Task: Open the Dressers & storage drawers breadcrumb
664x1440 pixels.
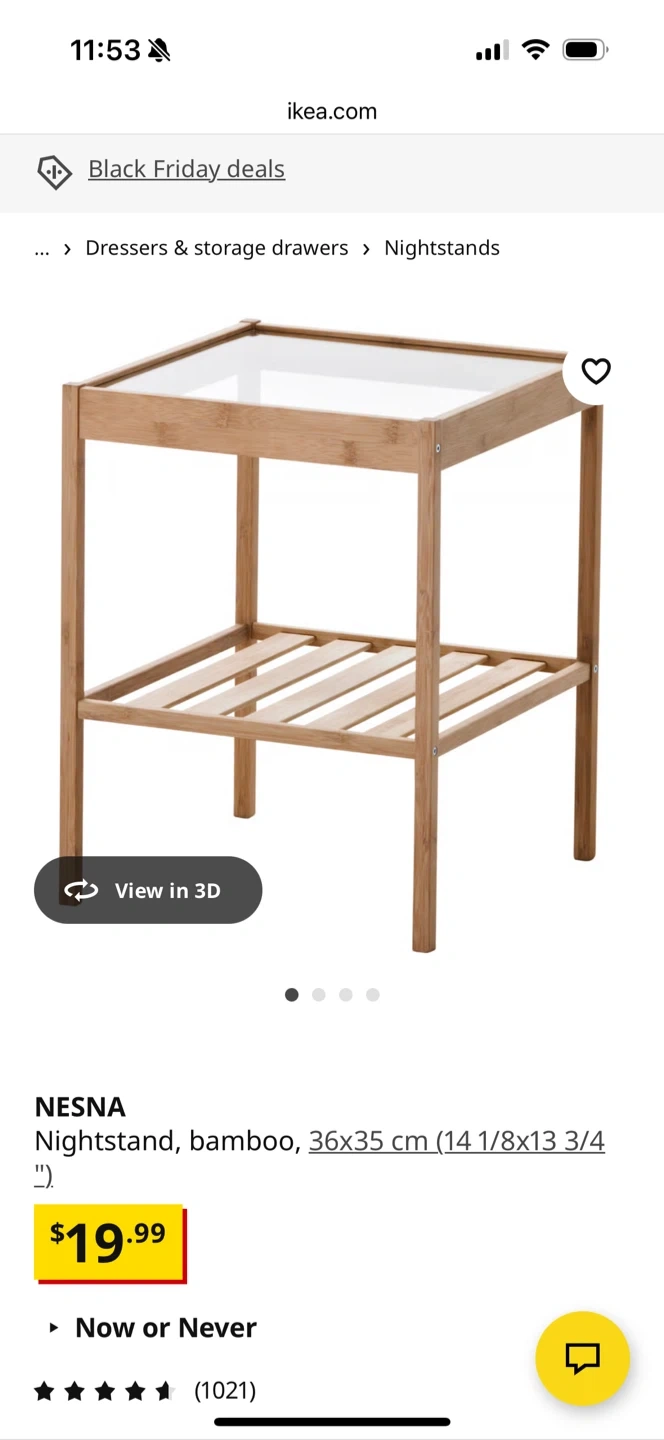Action: (x=217, y=248)
